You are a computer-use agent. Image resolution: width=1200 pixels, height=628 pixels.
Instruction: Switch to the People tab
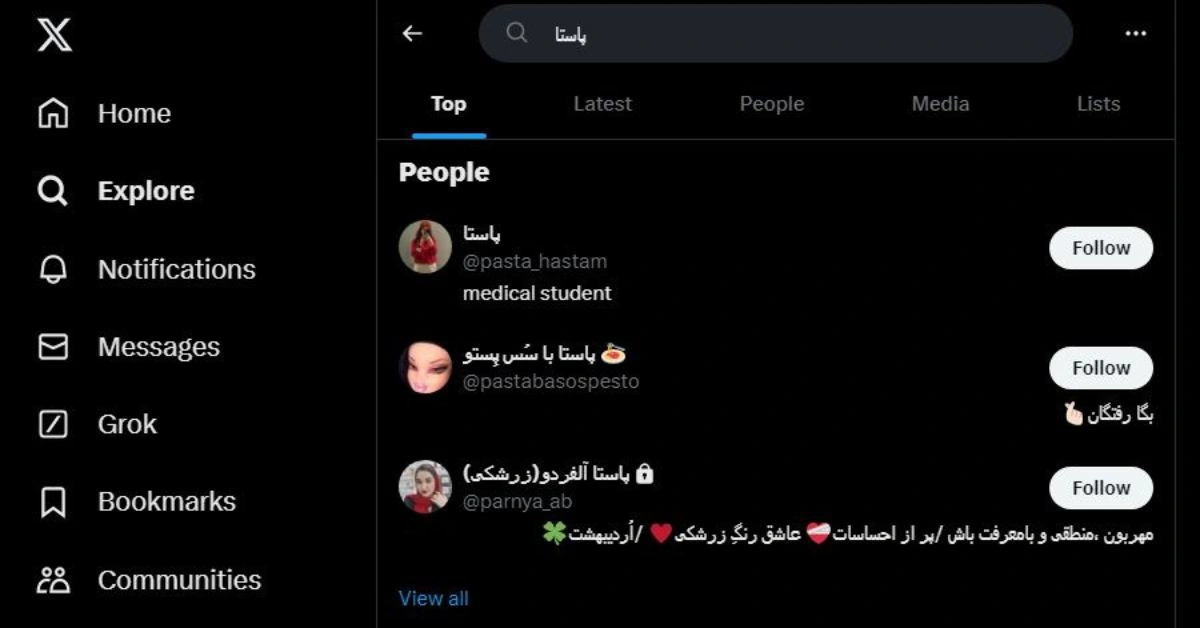(x=771, y=104)
